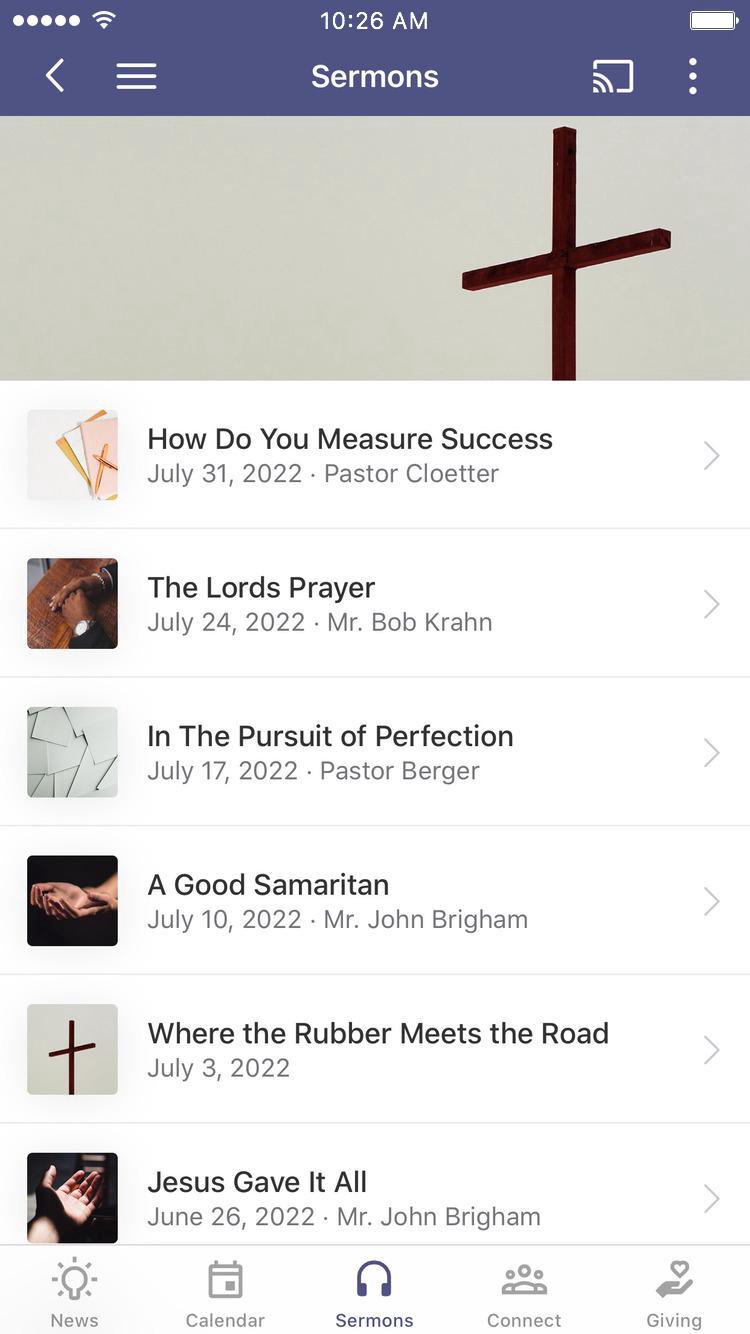Open sermon How Do You Measure Success

coord(375,455)
